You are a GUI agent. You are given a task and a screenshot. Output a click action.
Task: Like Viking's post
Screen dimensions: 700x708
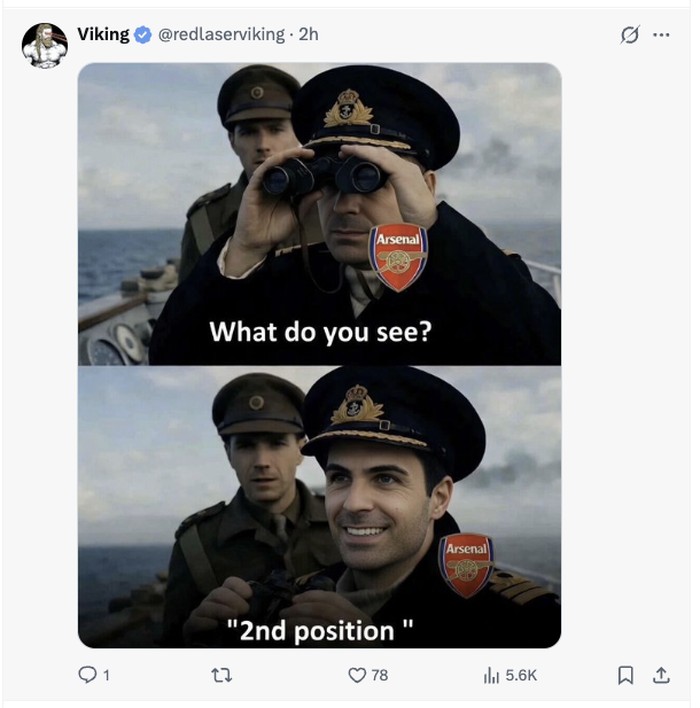(358, 675)
